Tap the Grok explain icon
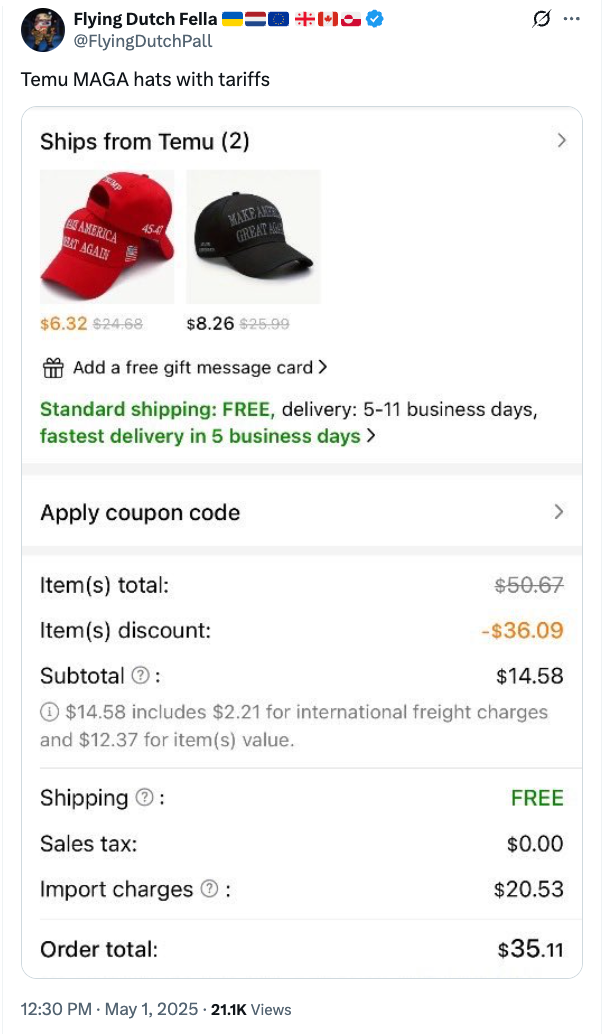This screenshot has height=1034, width=602. click(x=543, y=20)
